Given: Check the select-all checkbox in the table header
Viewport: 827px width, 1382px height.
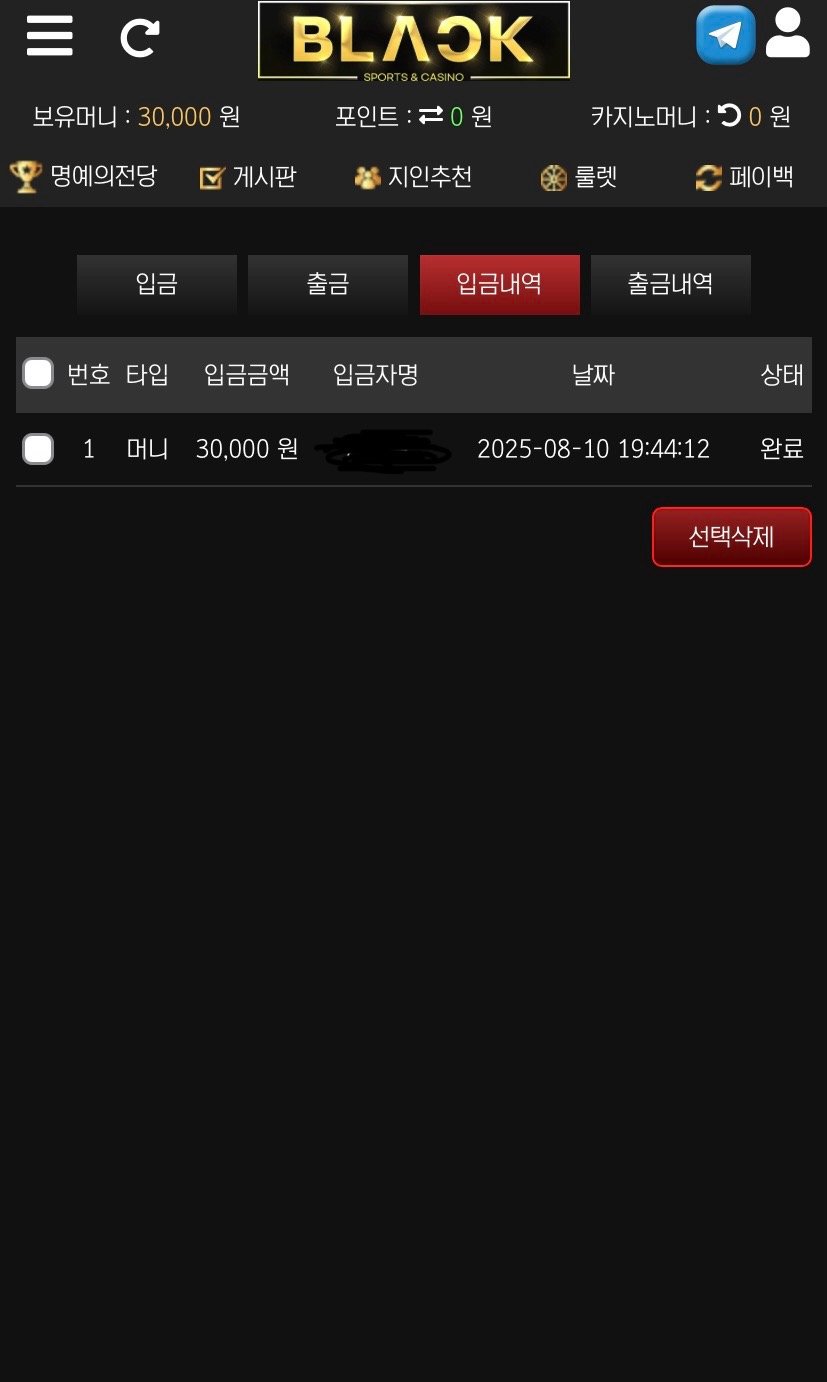Looking at the screenshot, I should (x=38, y=374).
